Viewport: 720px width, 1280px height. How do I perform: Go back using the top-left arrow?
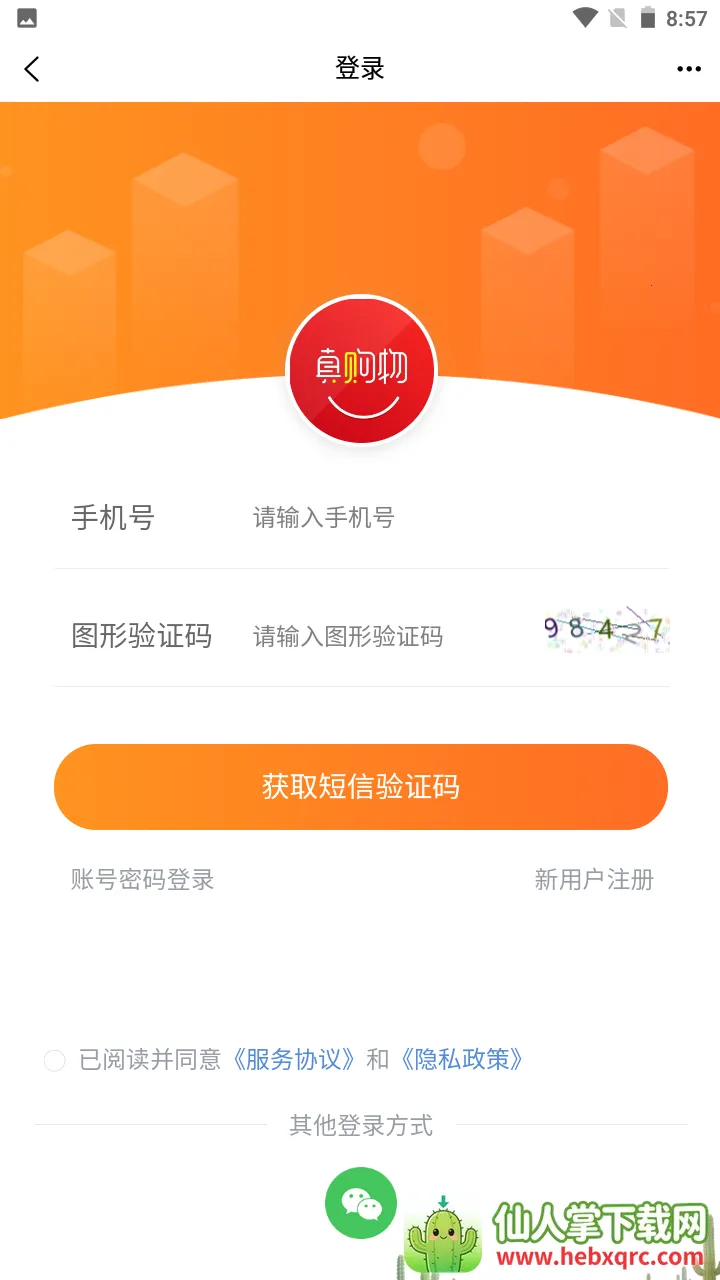tap(32, 69)
